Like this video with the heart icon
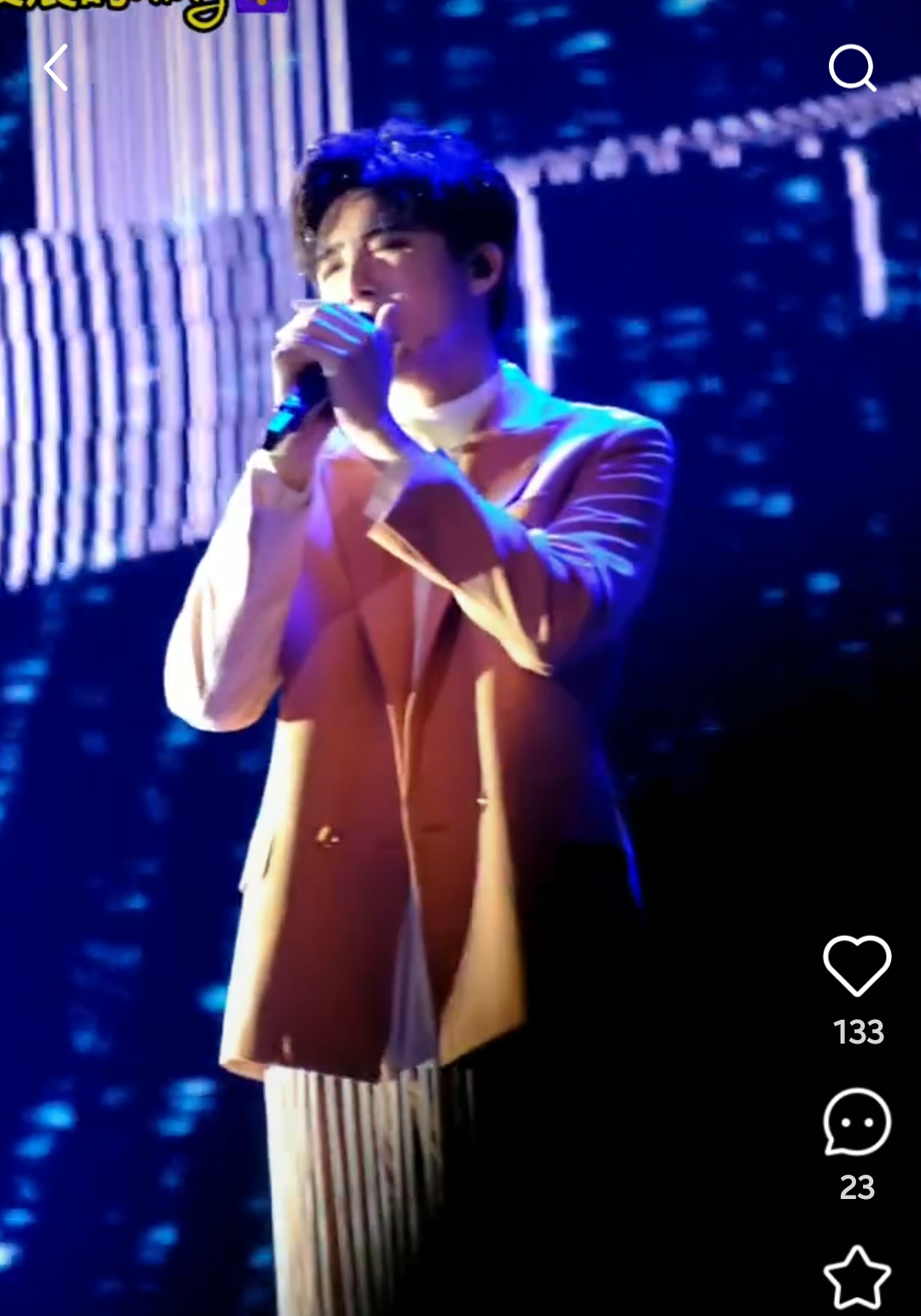 [857, 965]
